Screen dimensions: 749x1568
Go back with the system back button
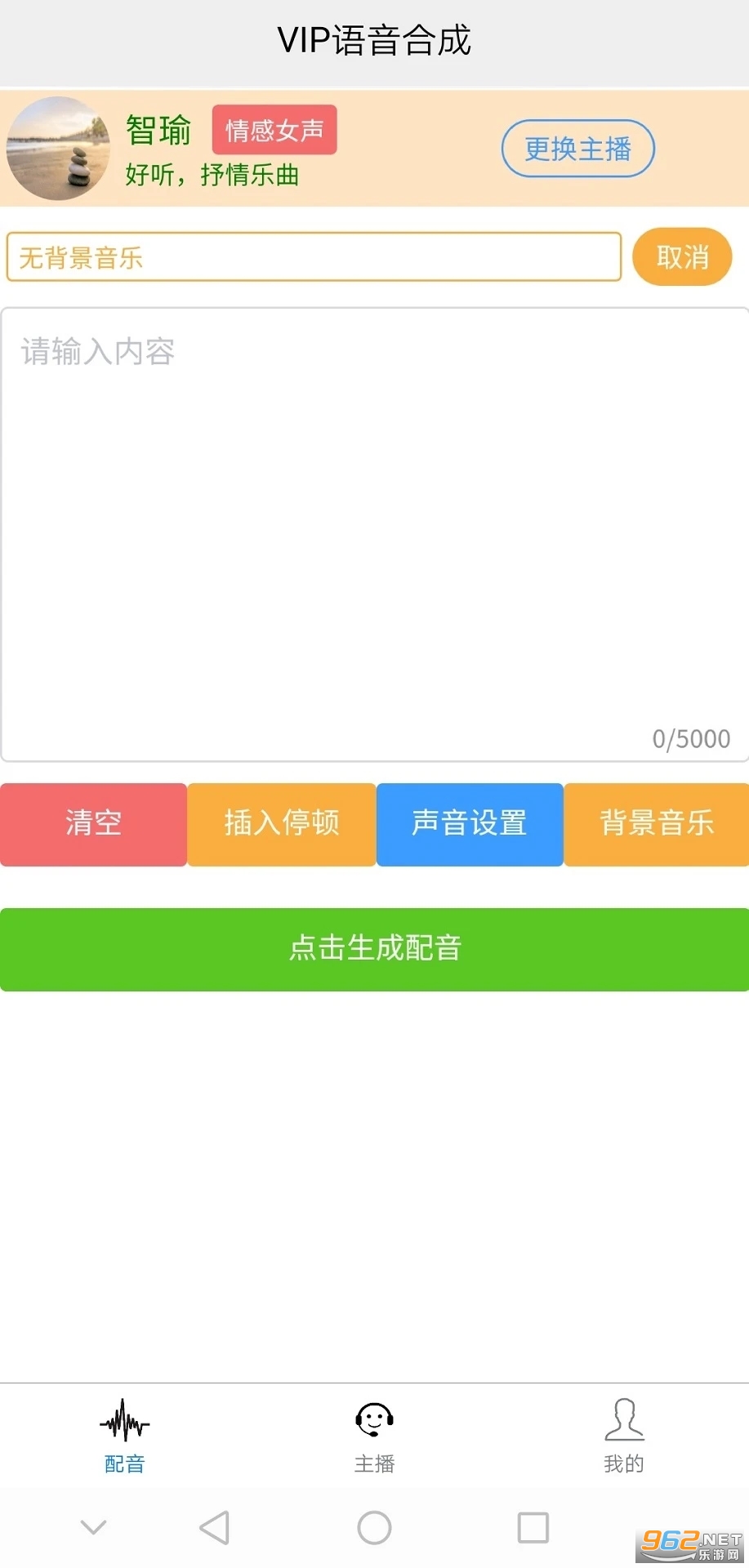(x=215, y=1527)
